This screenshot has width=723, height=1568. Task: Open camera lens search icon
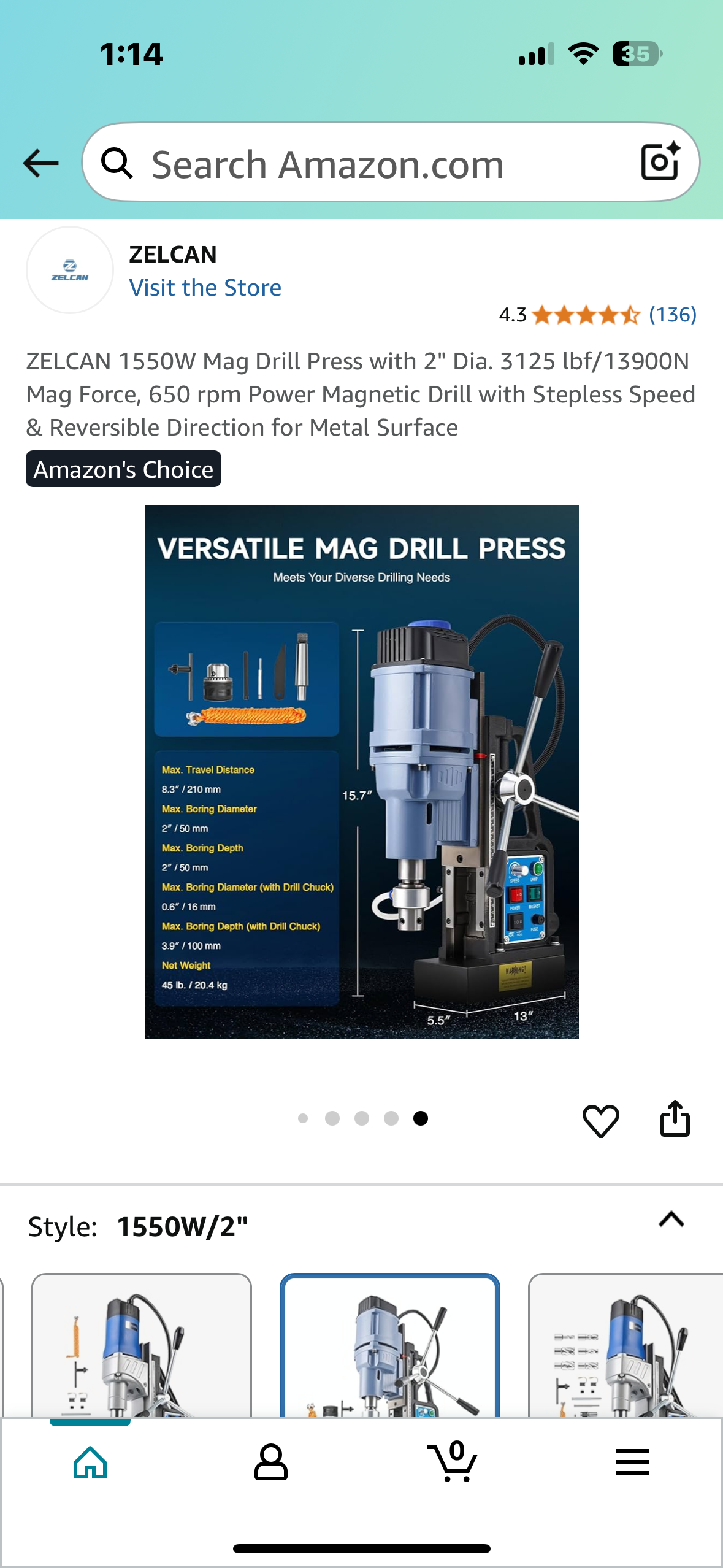(660, 162)
